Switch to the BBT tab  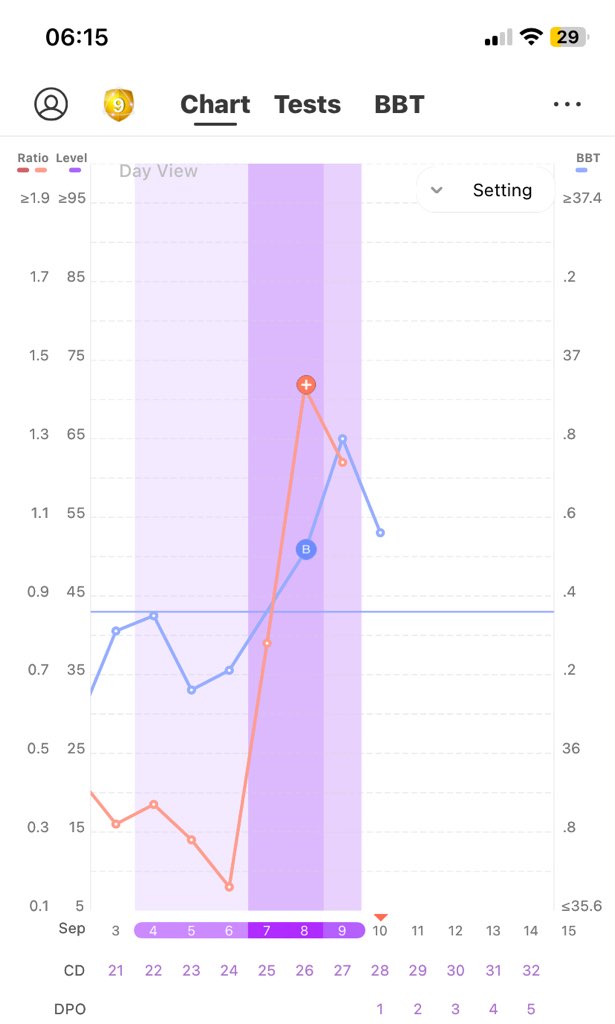click(x=399, y=105)
